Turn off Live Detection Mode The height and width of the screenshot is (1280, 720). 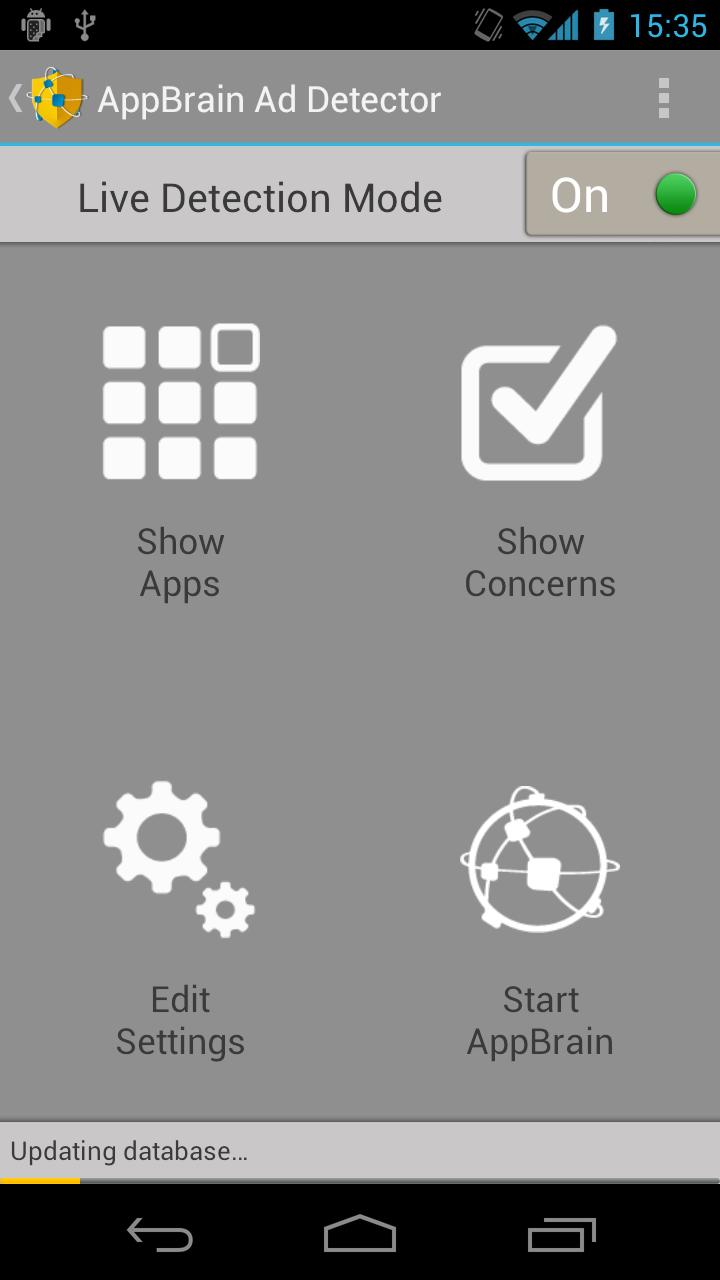(622, 195)
